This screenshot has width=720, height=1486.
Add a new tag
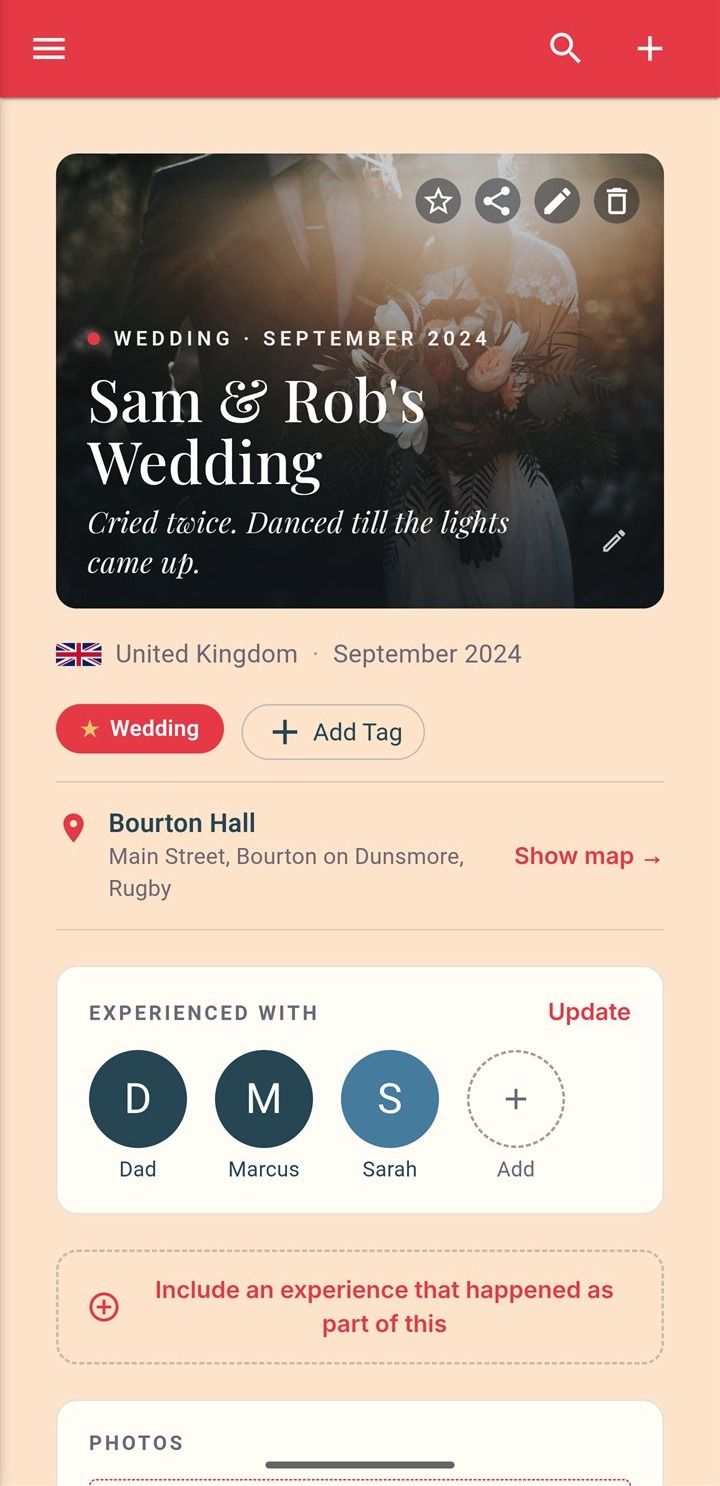(333, 732)
